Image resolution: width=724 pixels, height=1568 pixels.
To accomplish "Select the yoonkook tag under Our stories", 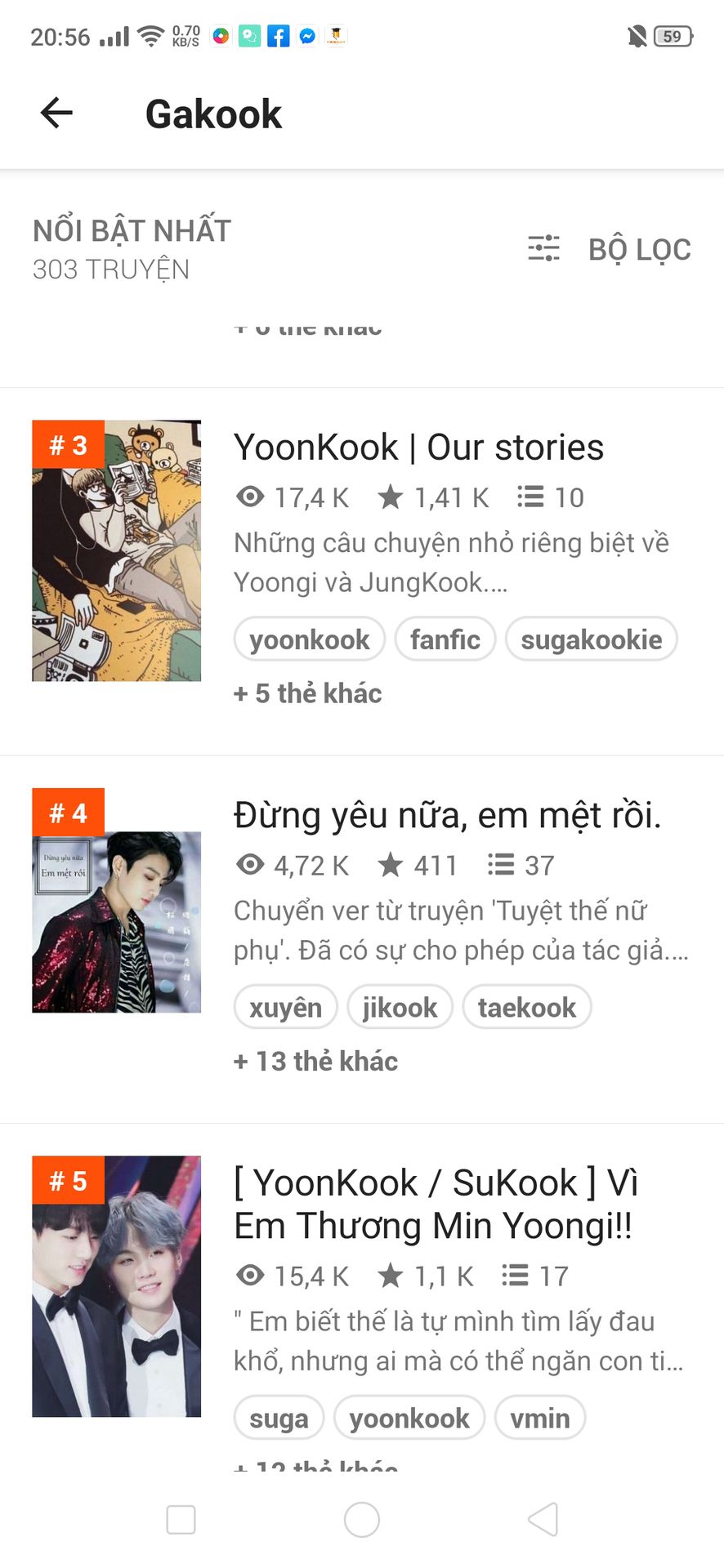I will point(309,639).
